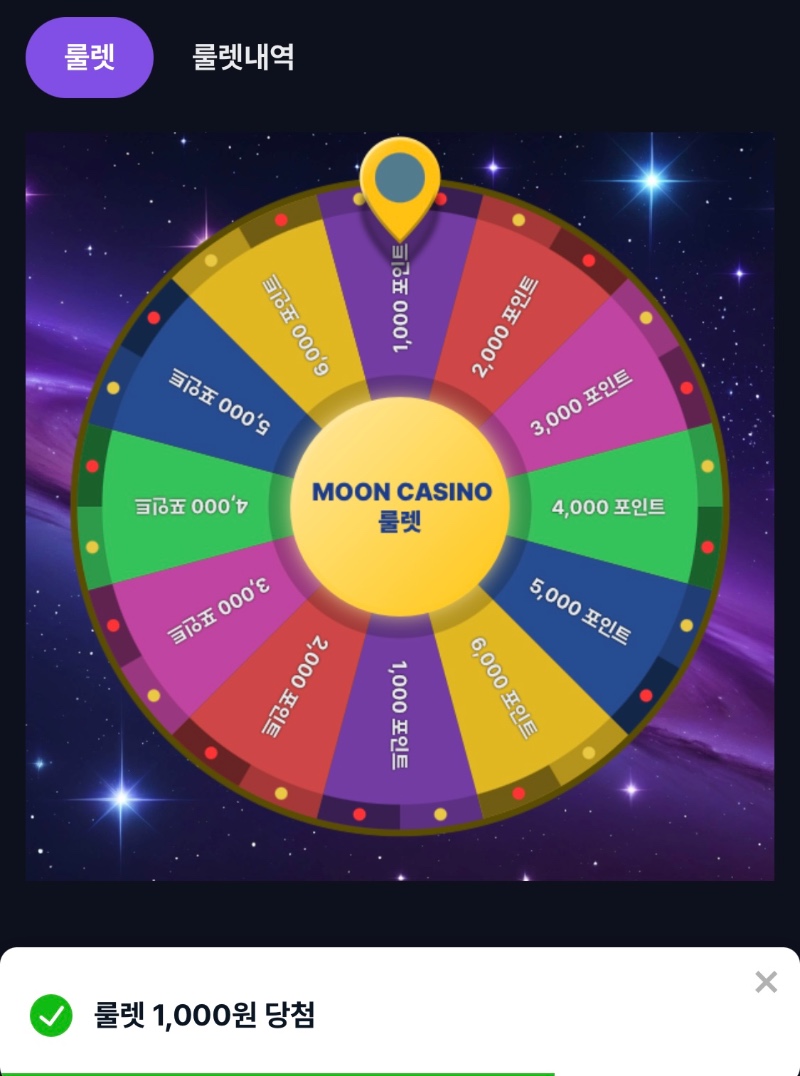This screenshot has height=1076, width=800.
Task: Open the 룰렛내역 history tab
Action: 243,57
